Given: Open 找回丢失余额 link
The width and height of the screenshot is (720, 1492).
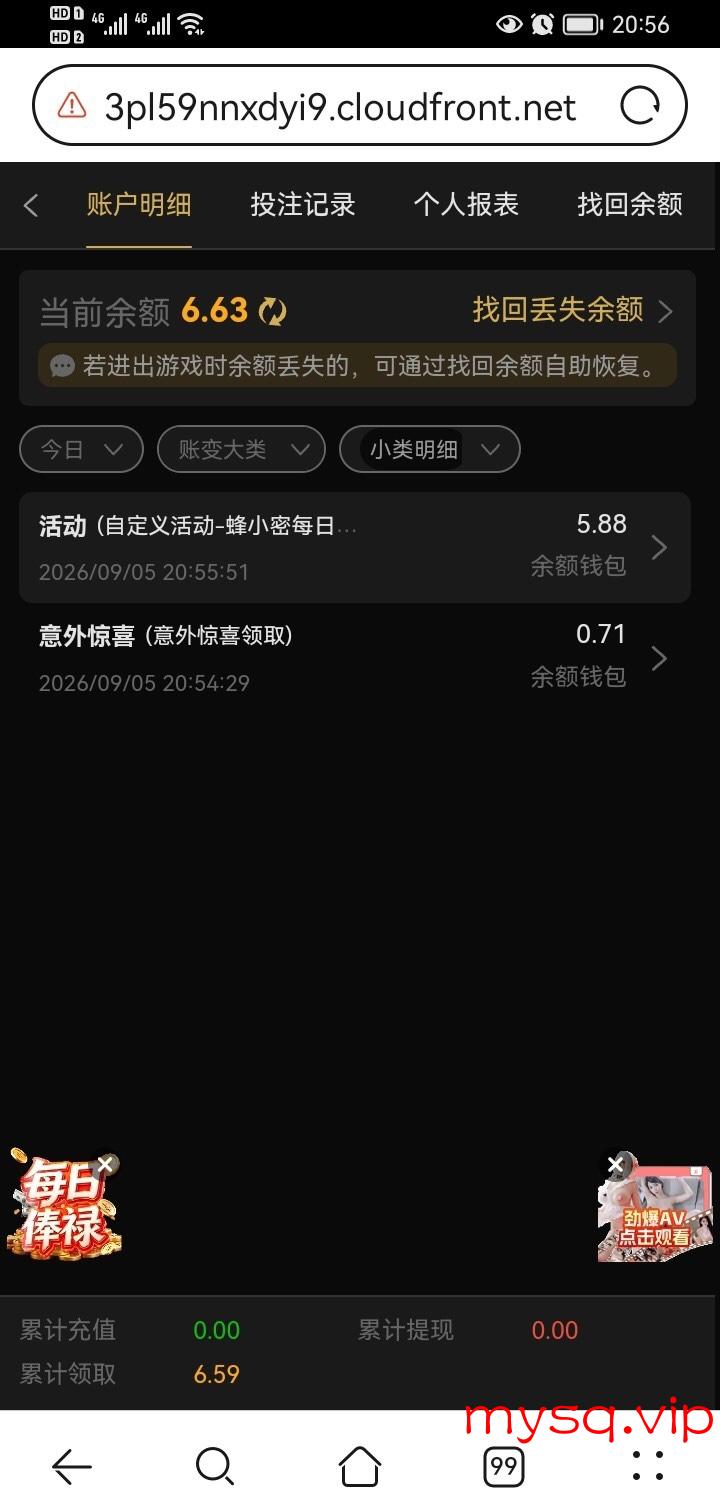Looking at the screenshot, I should (x=573, y=310).
